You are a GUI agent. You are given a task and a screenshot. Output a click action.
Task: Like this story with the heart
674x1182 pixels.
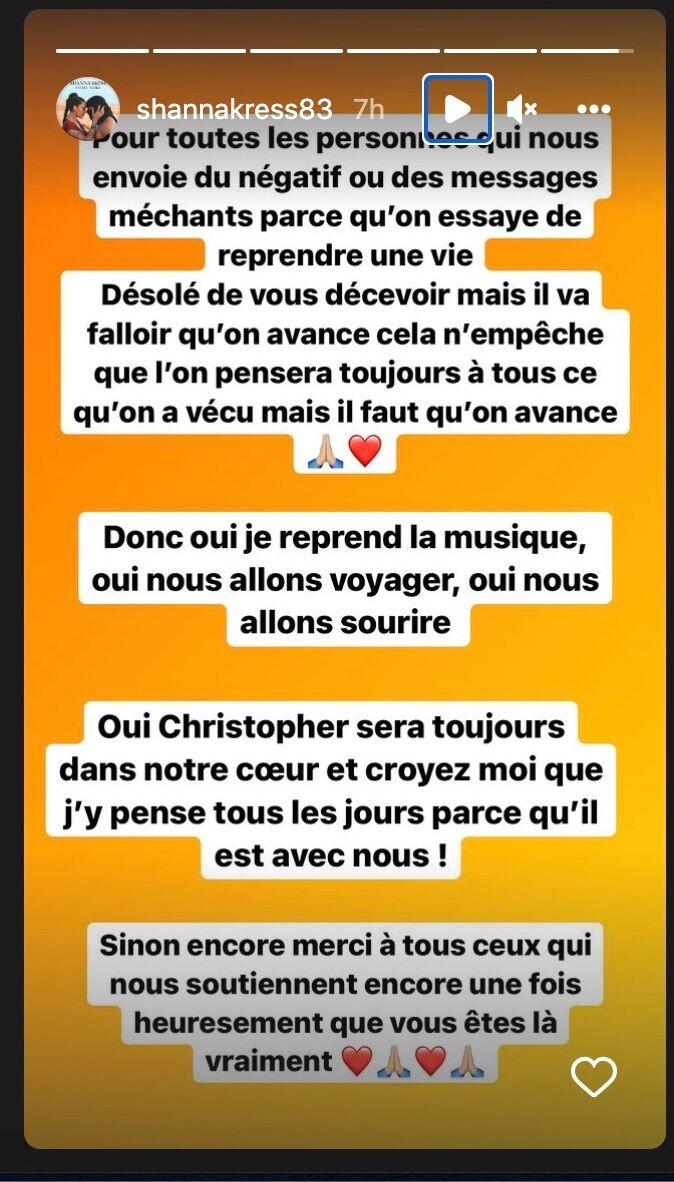point(594,1076)
